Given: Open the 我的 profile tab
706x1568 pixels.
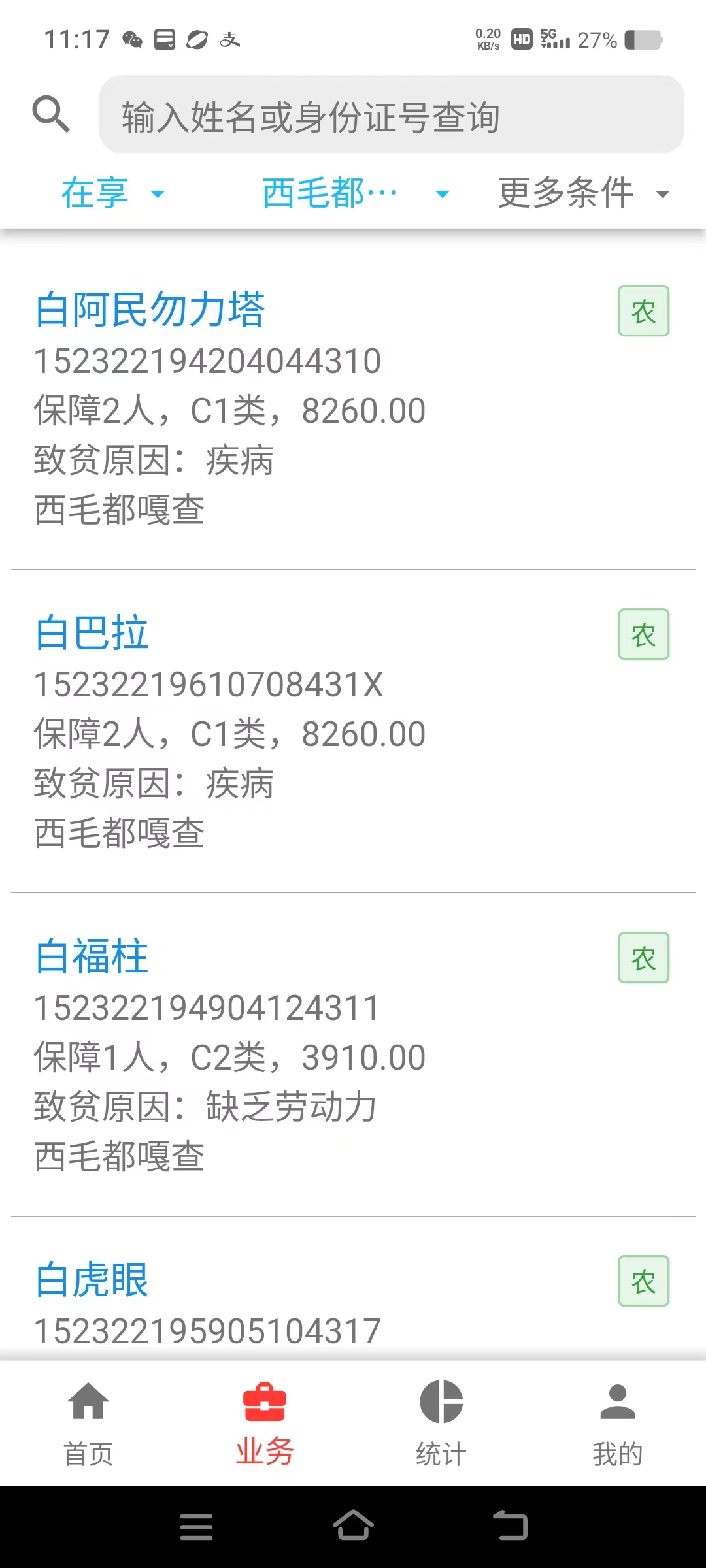Looking at the screenshot, I should [618, 1424].
